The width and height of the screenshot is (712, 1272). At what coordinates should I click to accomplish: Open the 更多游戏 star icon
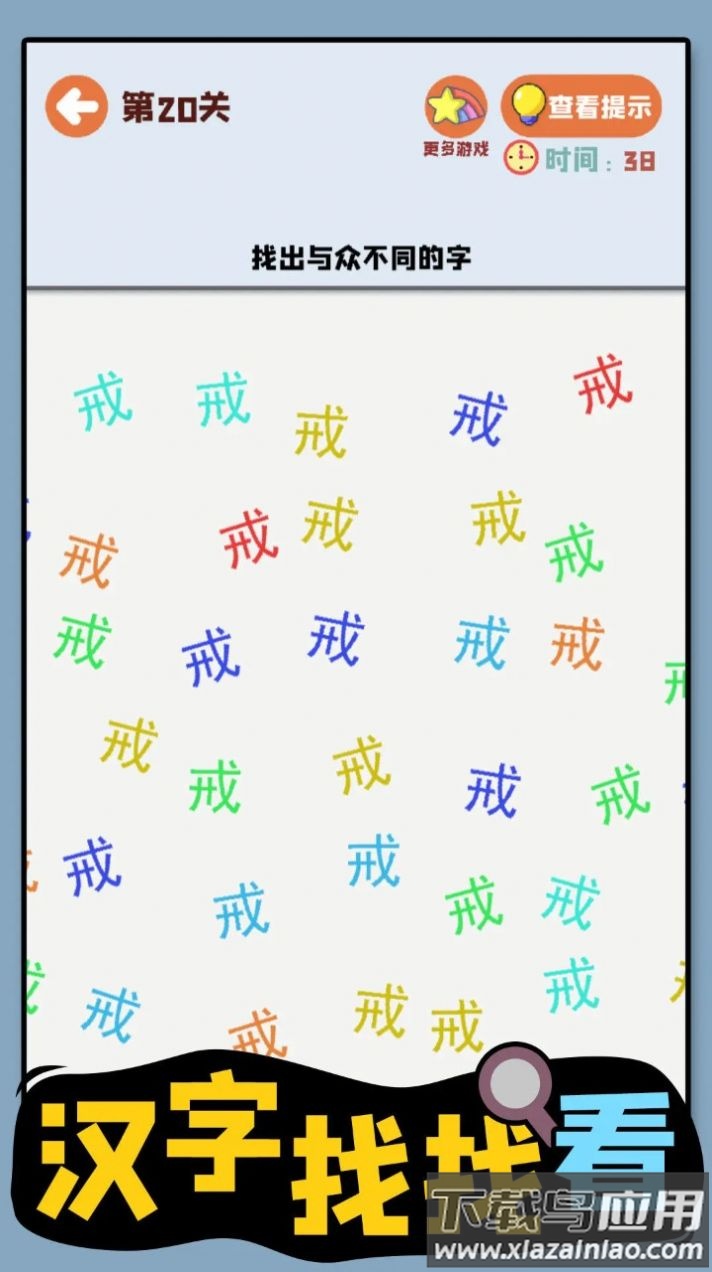tap(456, 106)
